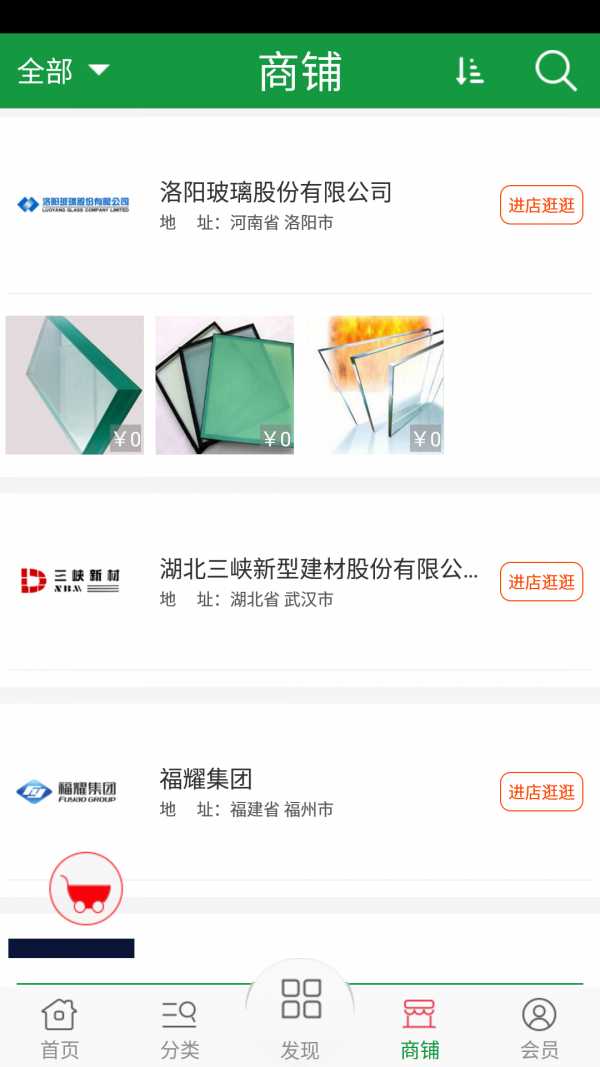Switch to the 分类 tab
Screen dimensions: 600x1067
[x=180, y=1029]
